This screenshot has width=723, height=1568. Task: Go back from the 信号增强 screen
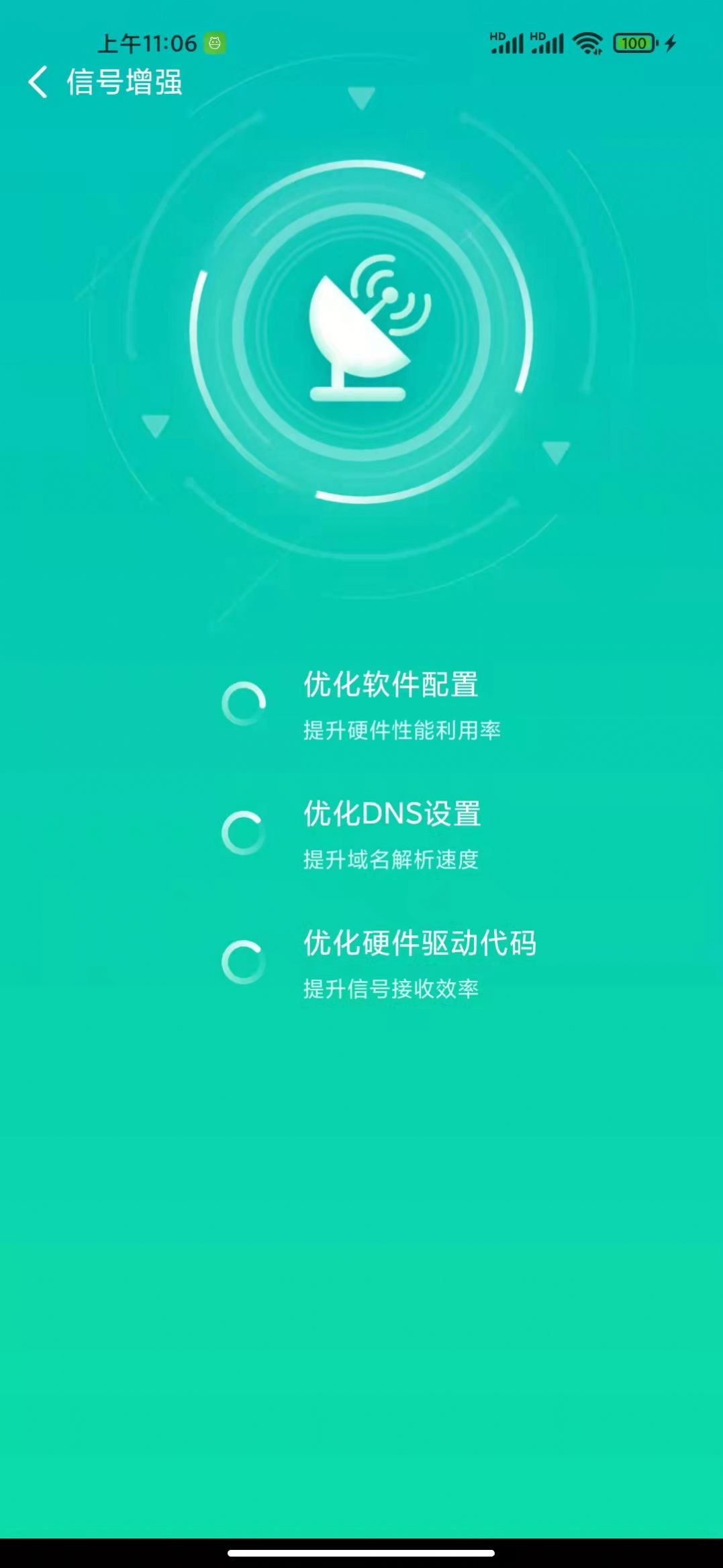(38, 82)
